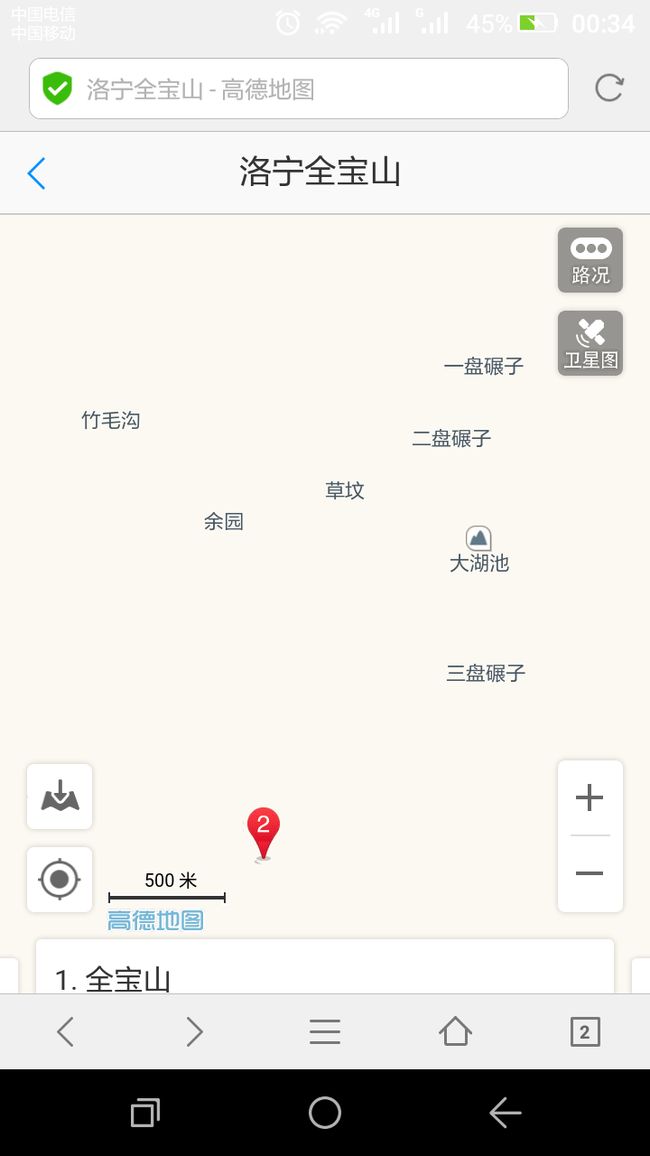This screenshot has width=650, height=1156.
Task: Open the browser hamburger menu
Action: point(325,1031)
